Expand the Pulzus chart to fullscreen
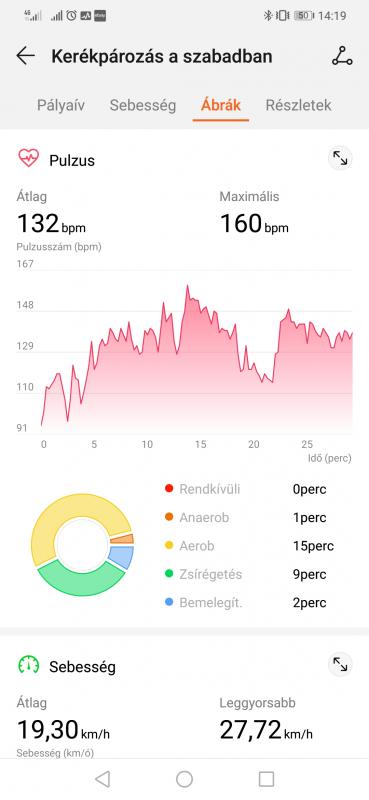 (340, 159)
